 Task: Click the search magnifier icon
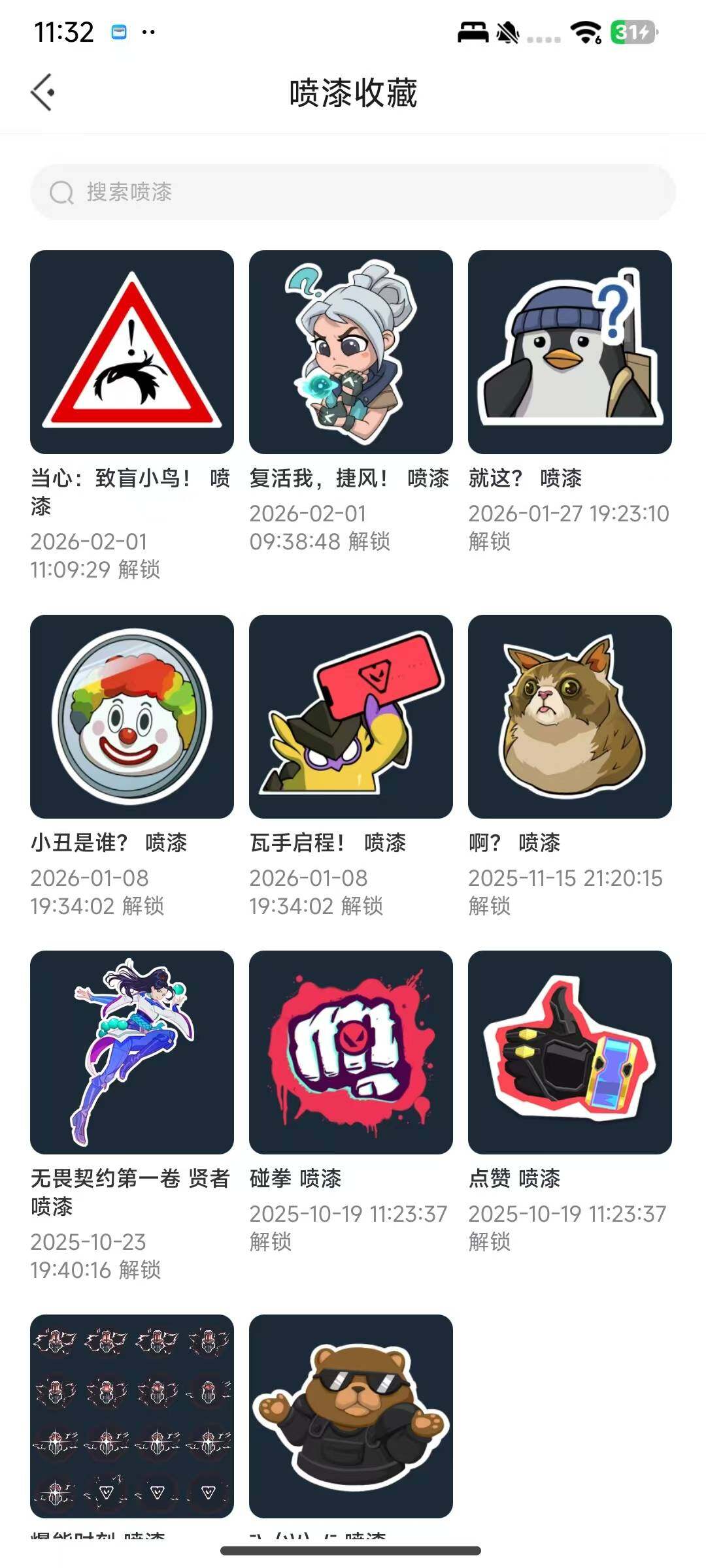tap(61, 193)
